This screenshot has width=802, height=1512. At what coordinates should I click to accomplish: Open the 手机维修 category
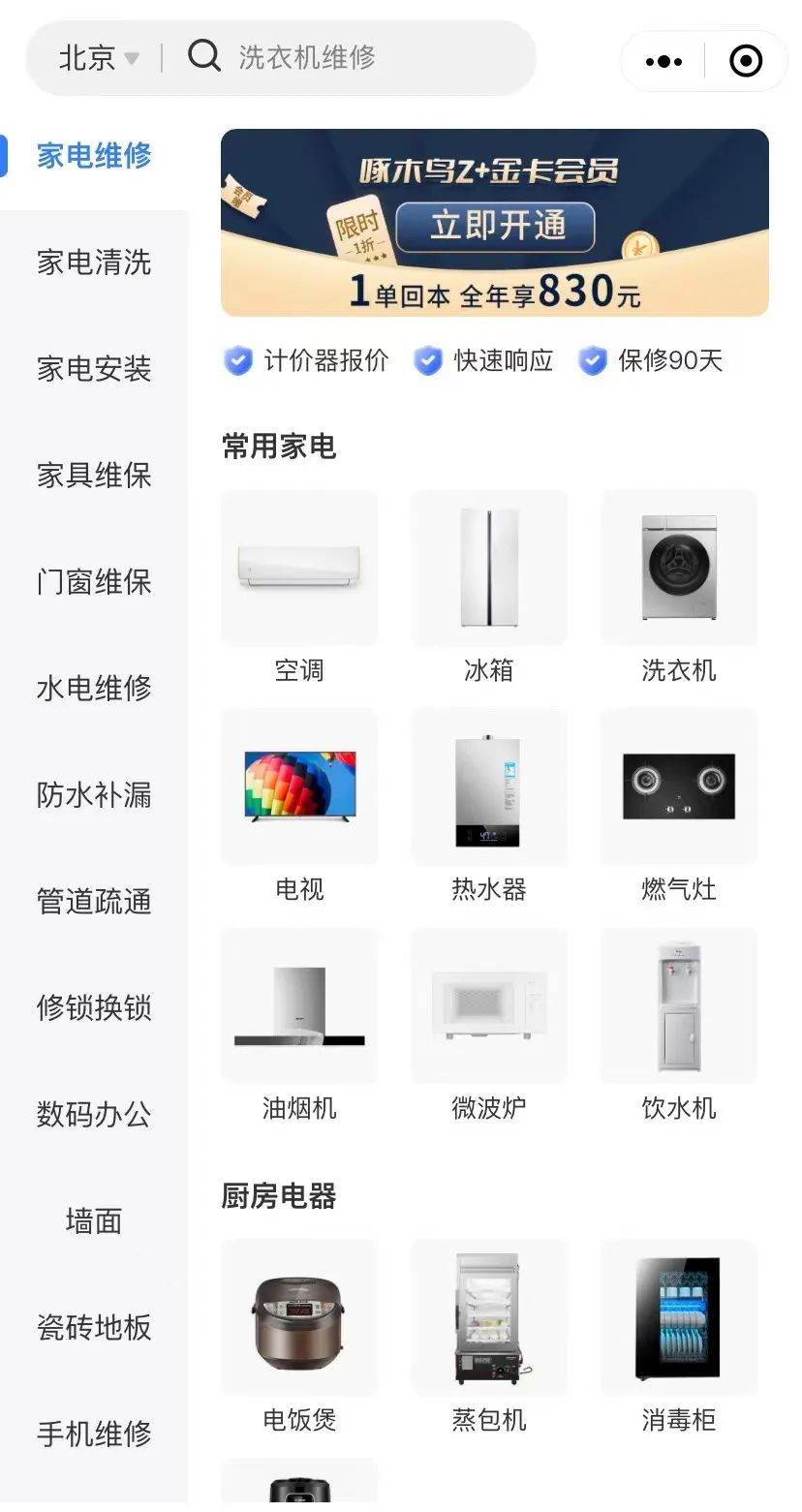pos(94,1434)
